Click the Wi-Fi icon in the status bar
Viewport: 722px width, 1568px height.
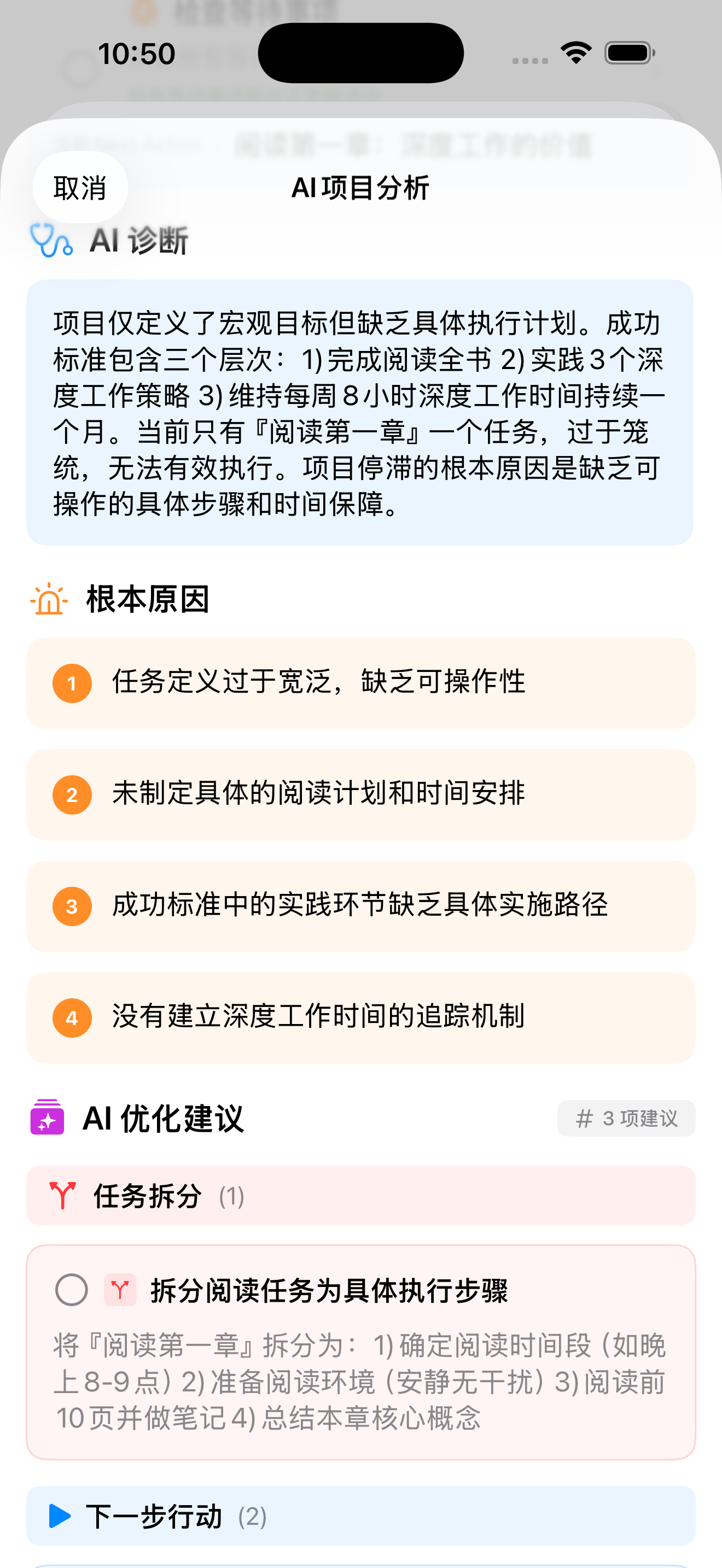pyautogui.click(x=575, y=54)
